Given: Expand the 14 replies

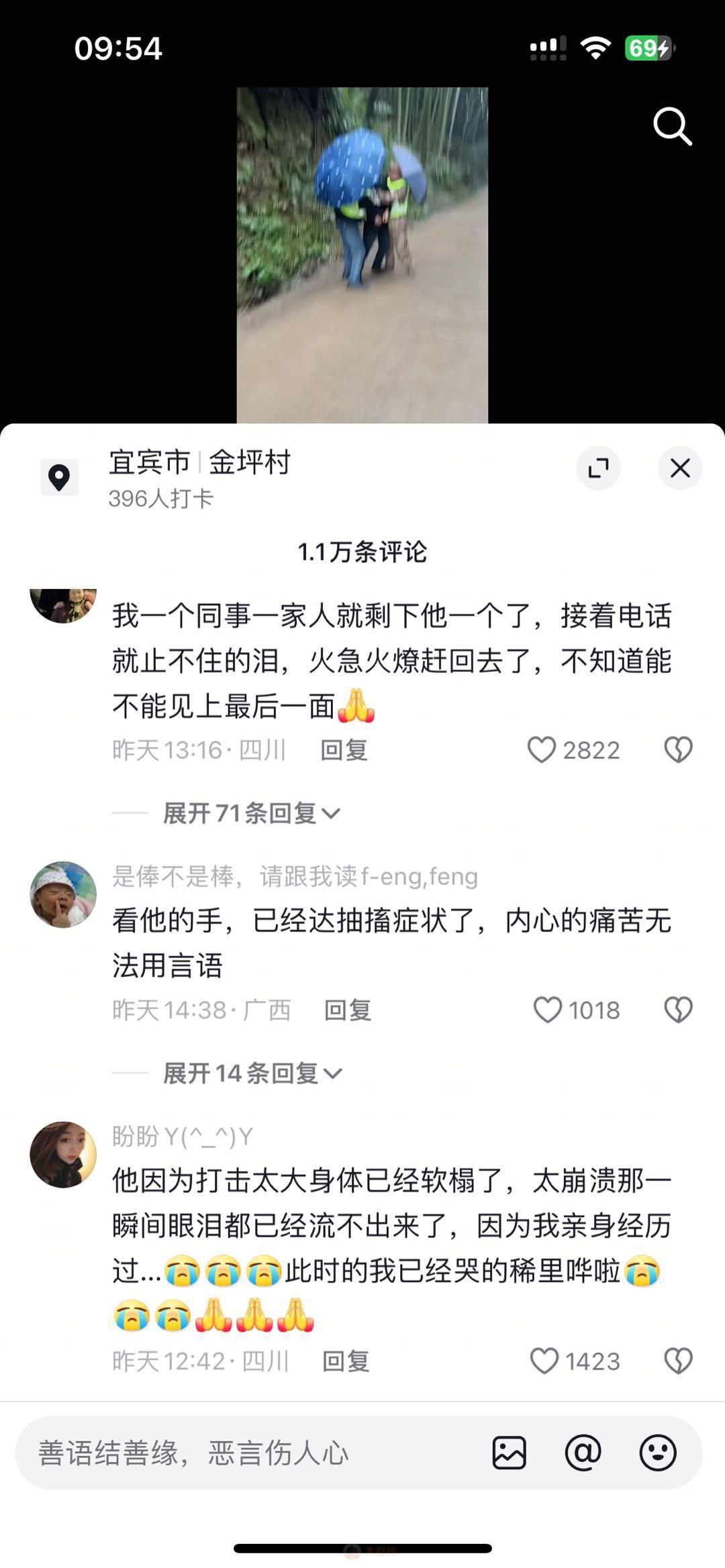Looking at the screenshot, I should click(x=252, y=1074).
